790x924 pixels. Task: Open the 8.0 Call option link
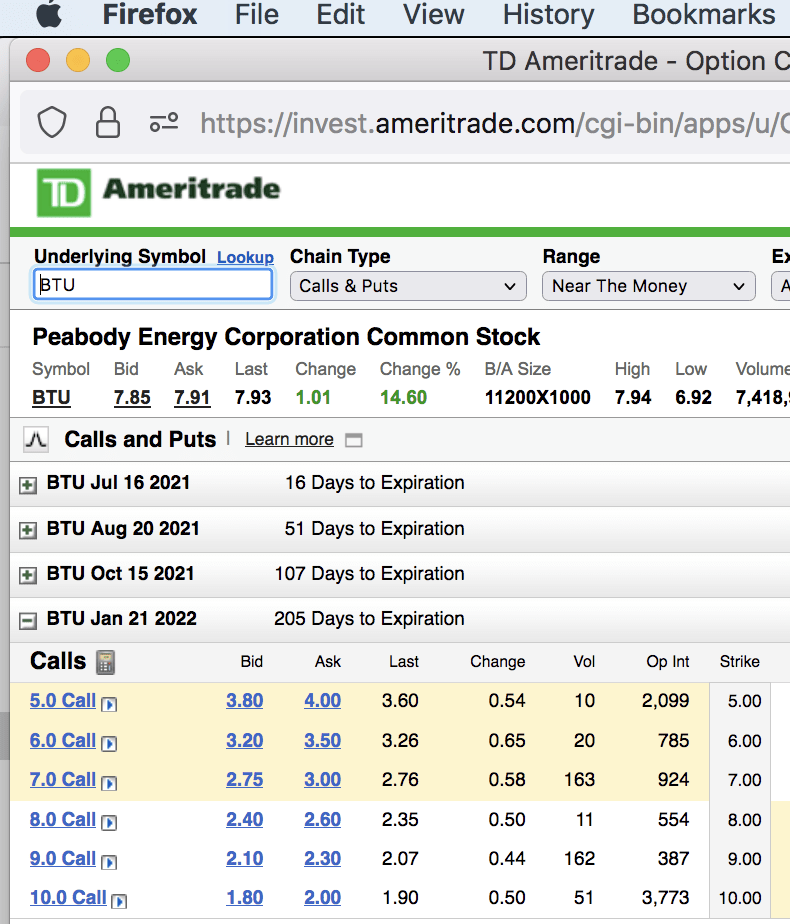62,820
